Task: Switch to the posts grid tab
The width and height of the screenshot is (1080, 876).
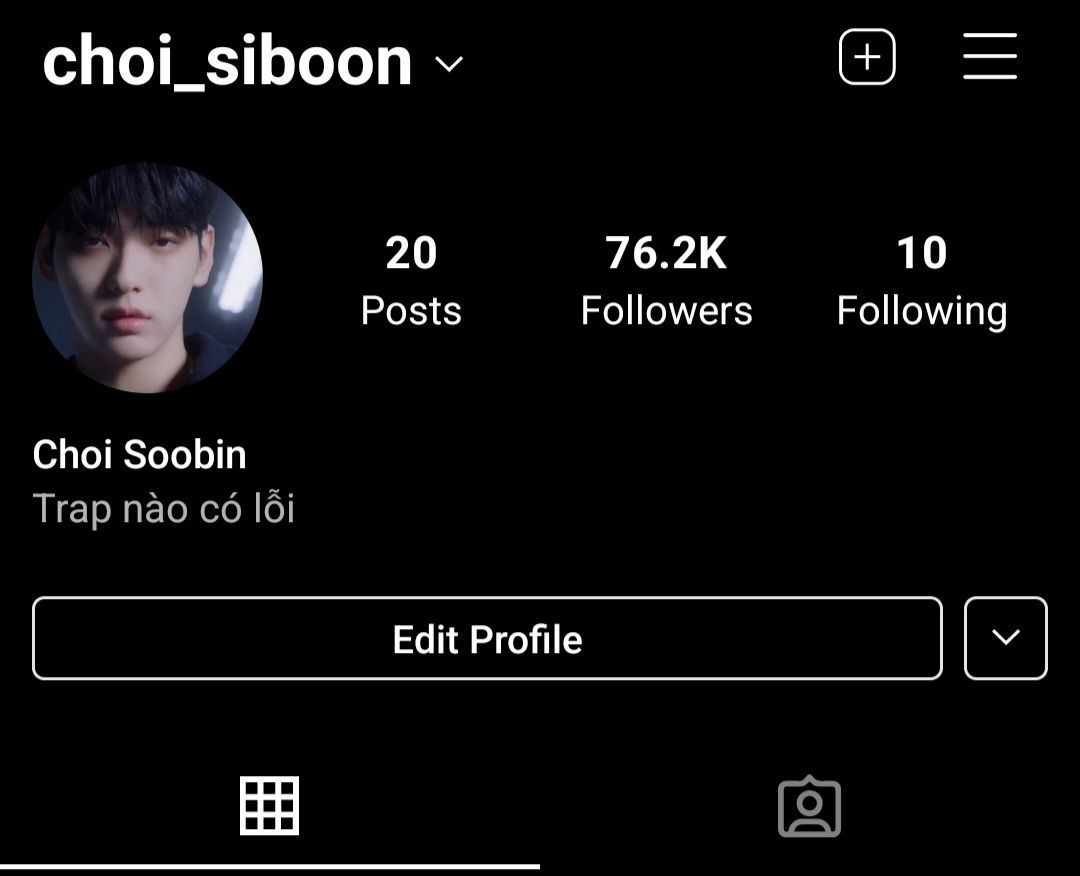Action: (269, 805)
